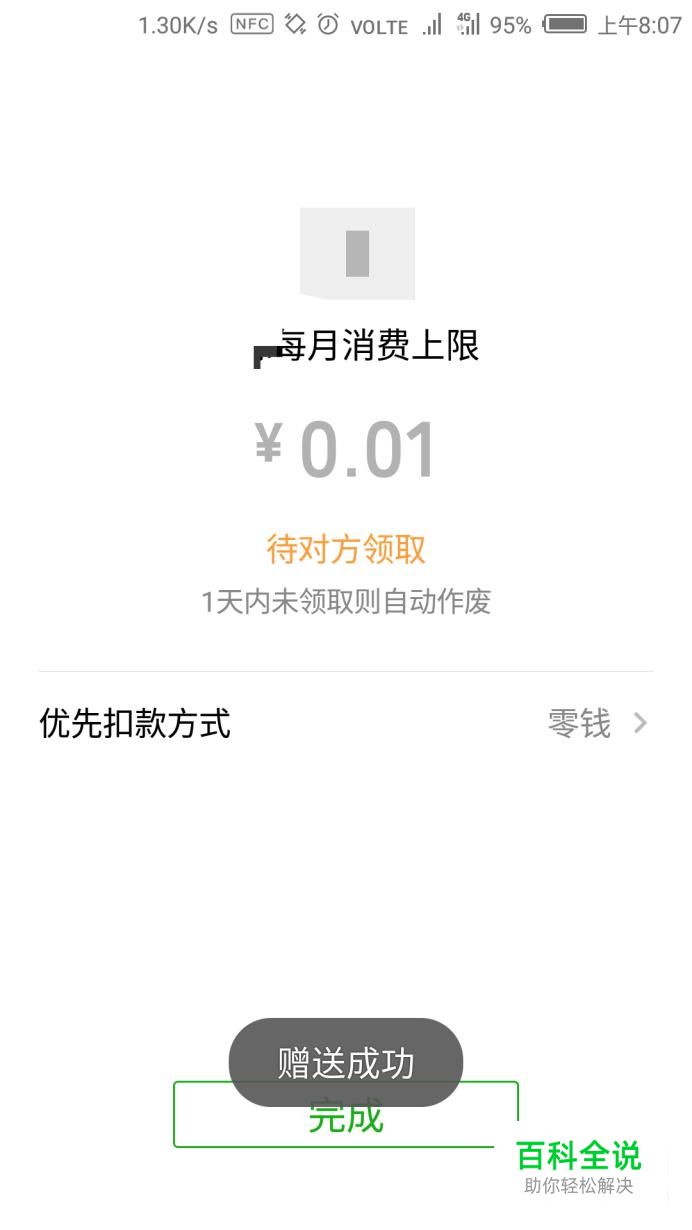Open the 优先扣款方式 payment method row

pos(346,723)
